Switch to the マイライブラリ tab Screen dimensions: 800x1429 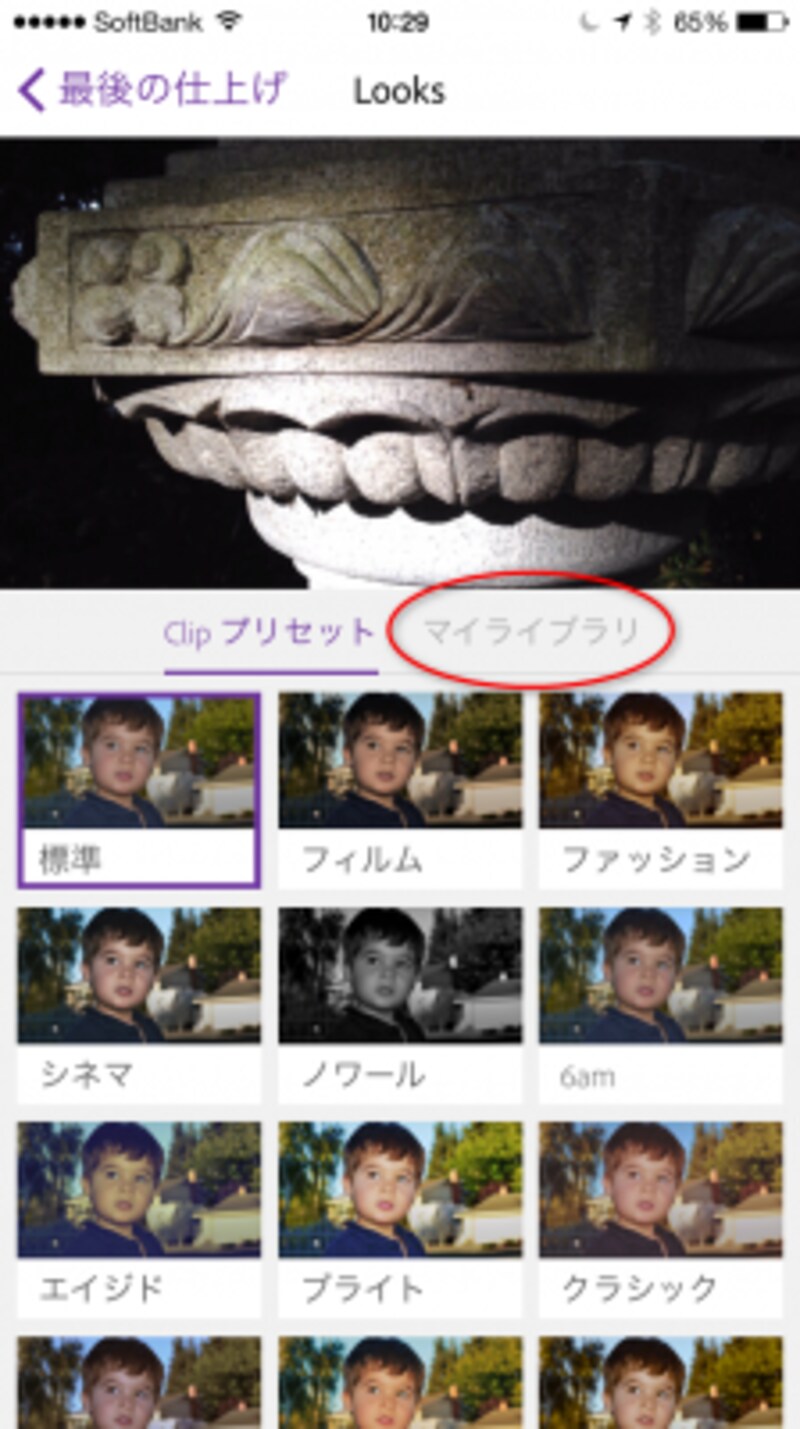pos(531,632)
